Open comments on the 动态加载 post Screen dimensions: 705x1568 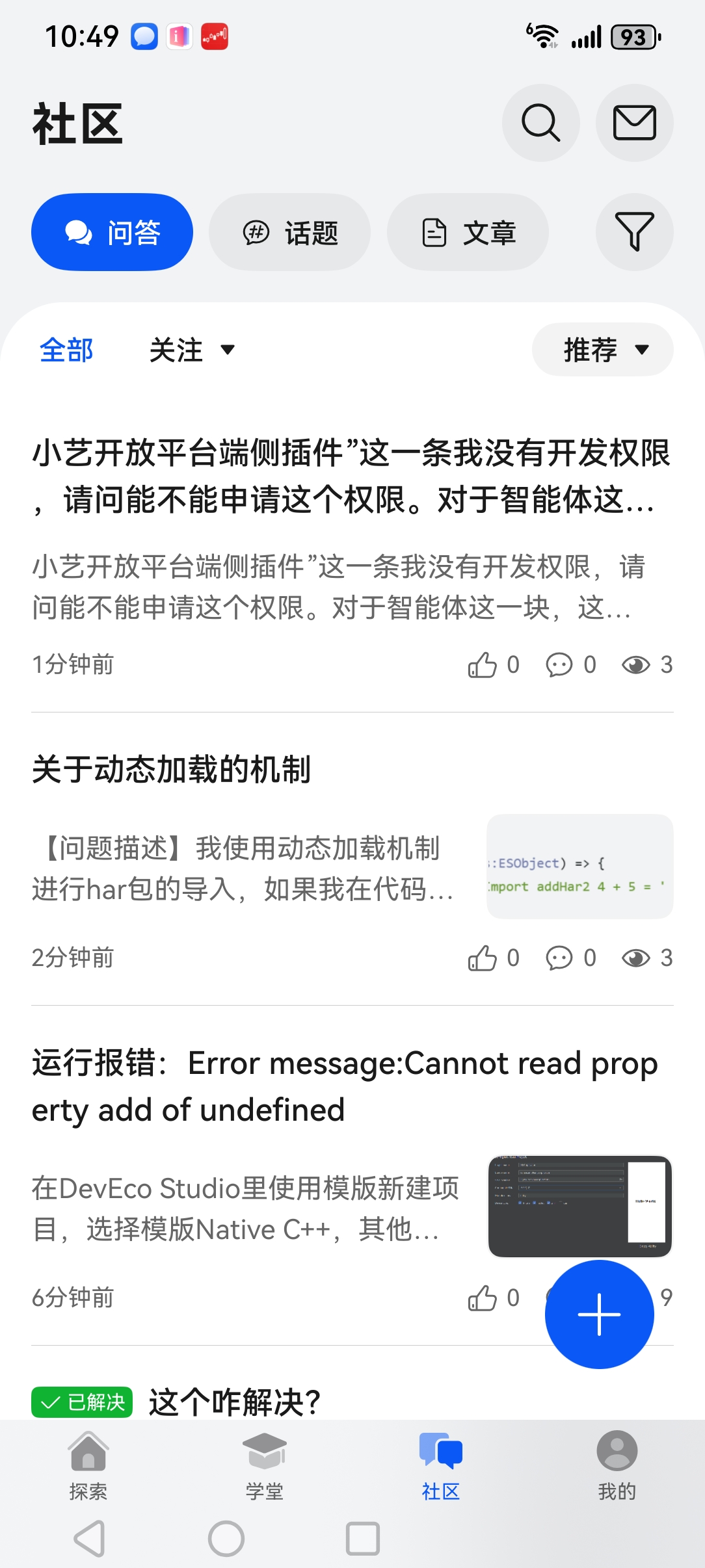(x=560, y=957)
